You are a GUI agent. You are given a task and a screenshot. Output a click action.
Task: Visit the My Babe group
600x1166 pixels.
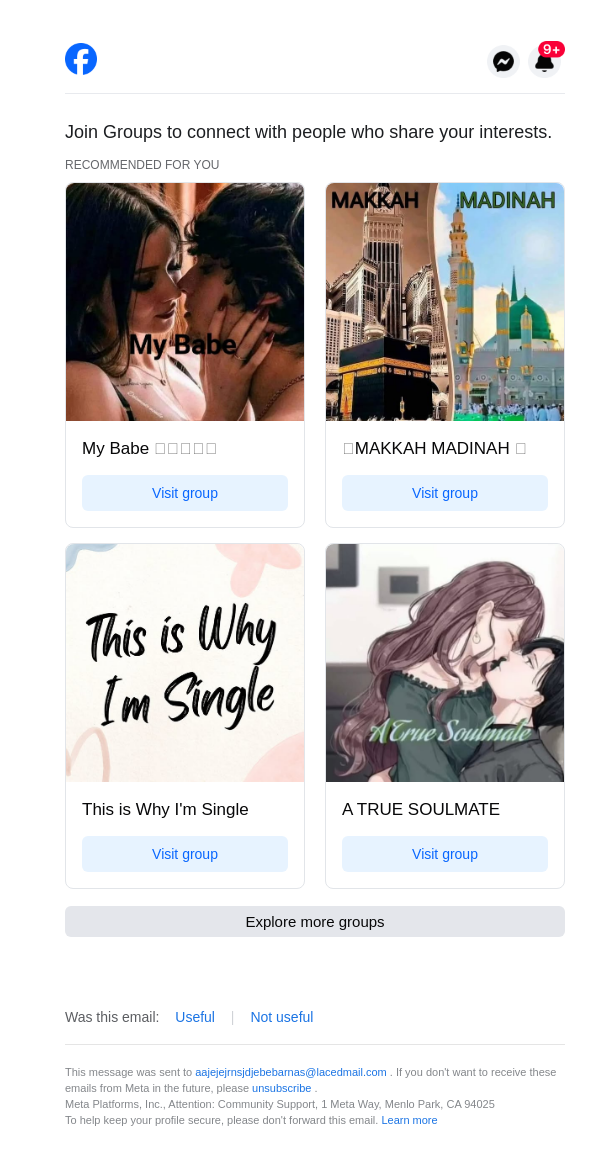185,493
